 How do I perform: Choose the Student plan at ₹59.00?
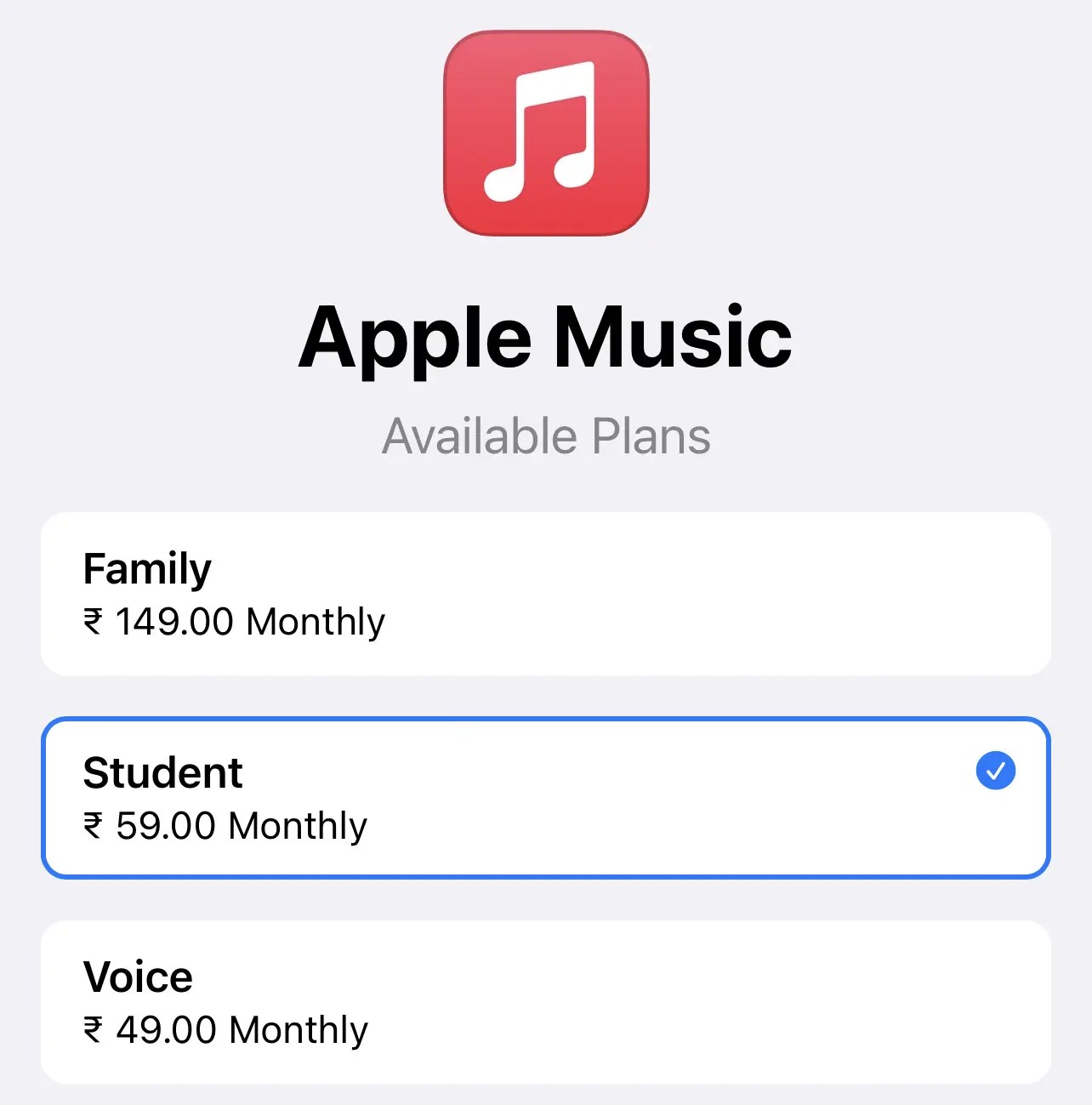545,798
